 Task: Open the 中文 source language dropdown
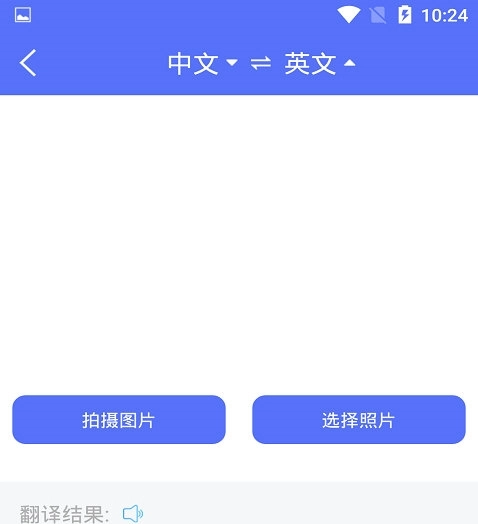click(203, 63)
